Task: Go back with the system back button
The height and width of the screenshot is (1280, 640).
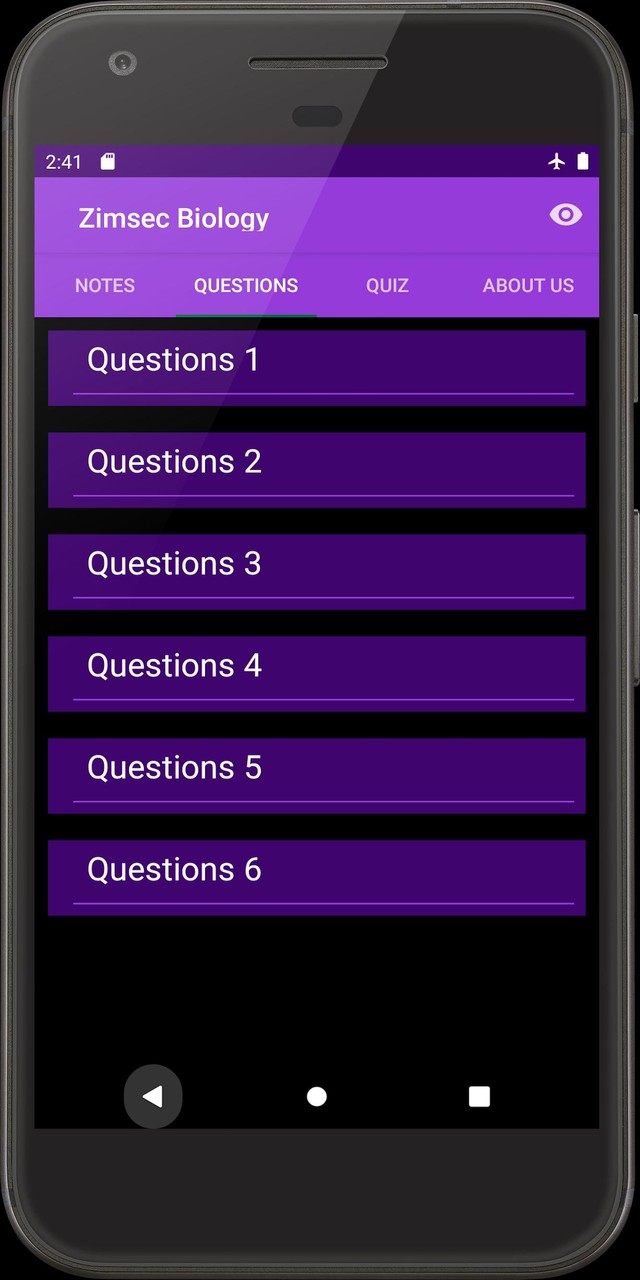Action: 153,1097
